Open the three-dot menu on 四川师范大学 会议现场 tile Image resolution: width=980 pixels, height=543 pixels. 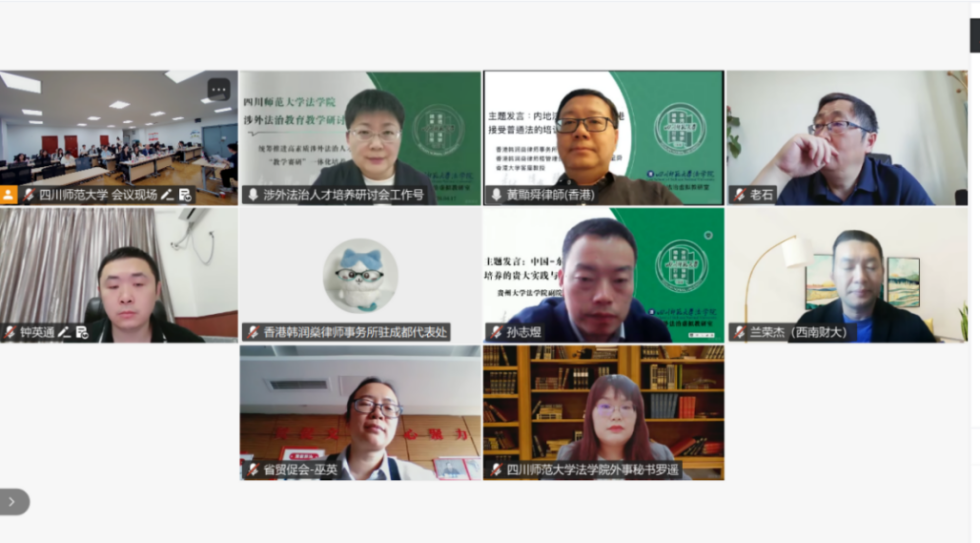tap(218, 89)
